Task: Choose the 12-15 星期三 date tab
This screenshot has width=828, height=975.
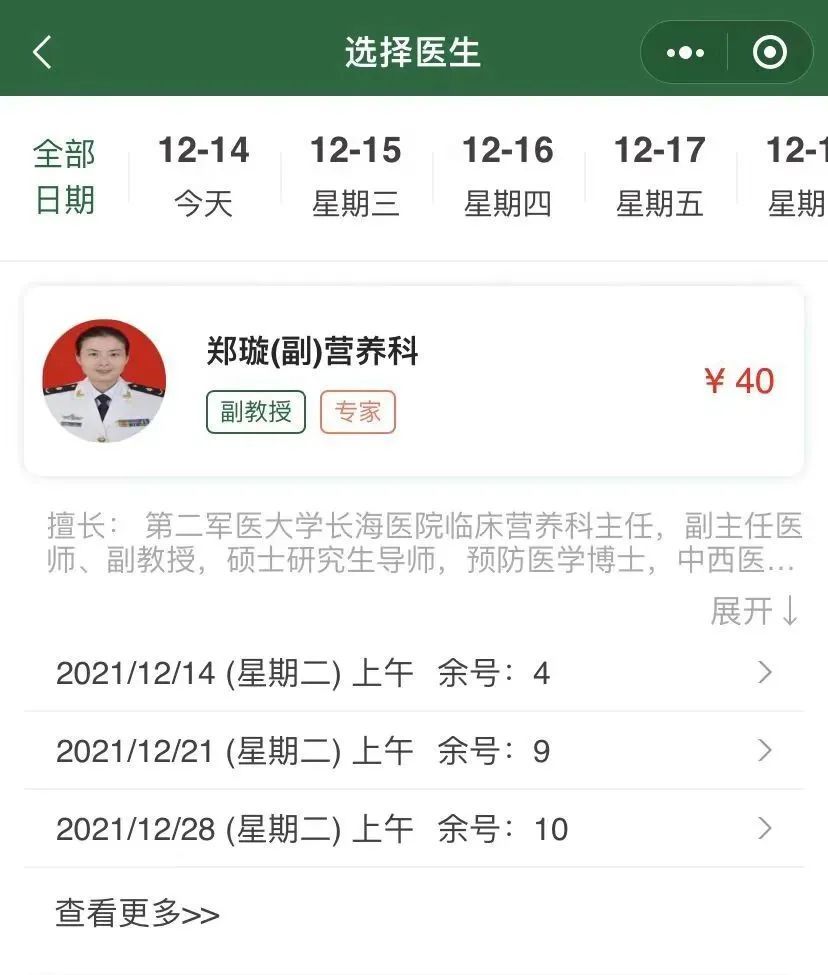Action: click(356, 177)
